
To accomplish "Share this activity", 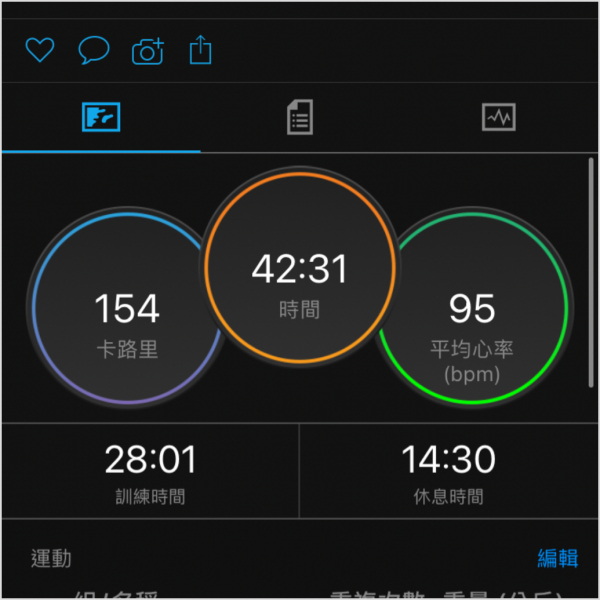I will 201,49.
